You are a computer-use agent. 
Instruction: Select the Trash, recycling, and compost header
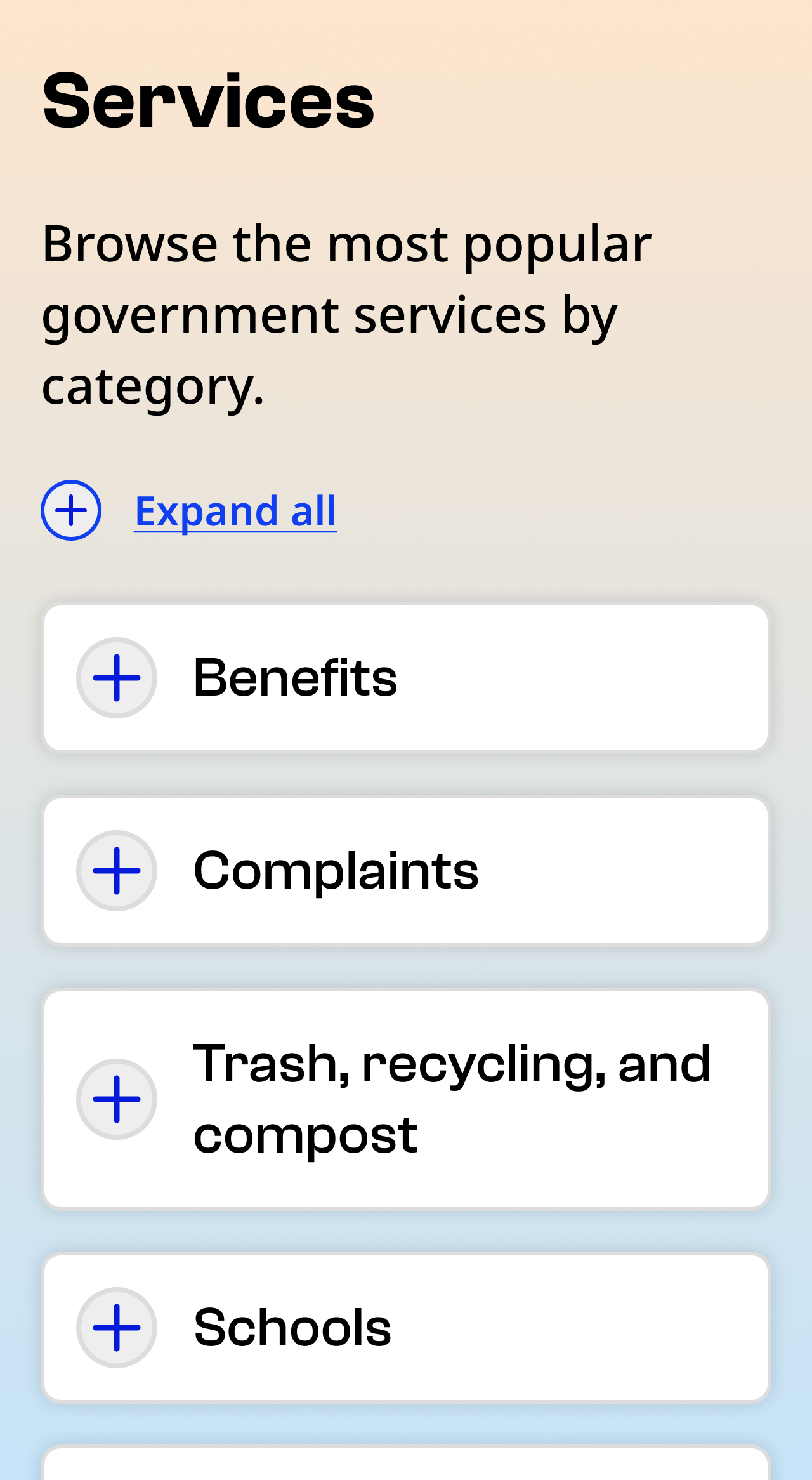click(x=453, y=1098)
